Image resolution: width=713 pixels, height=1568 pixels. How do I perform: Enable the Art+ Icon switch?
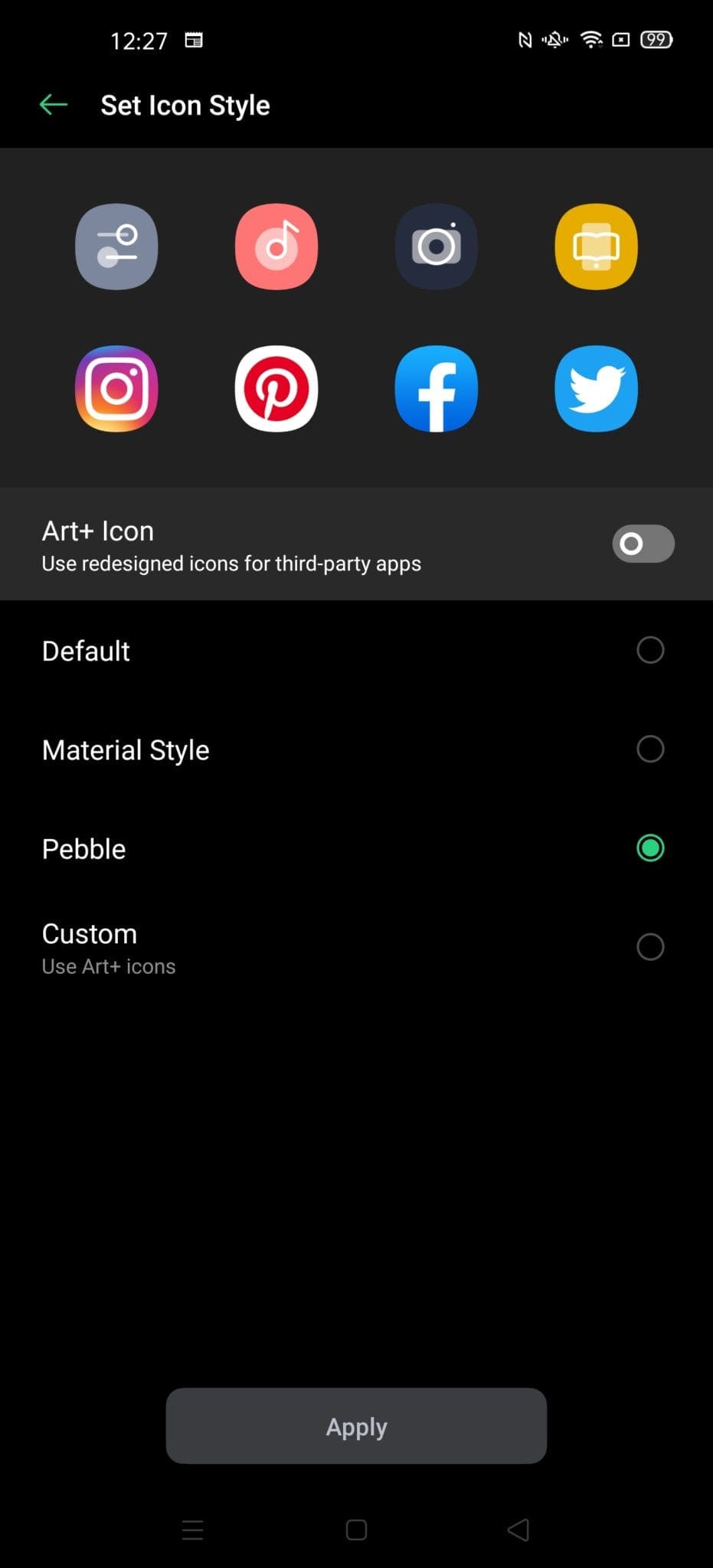click(643, 544)
